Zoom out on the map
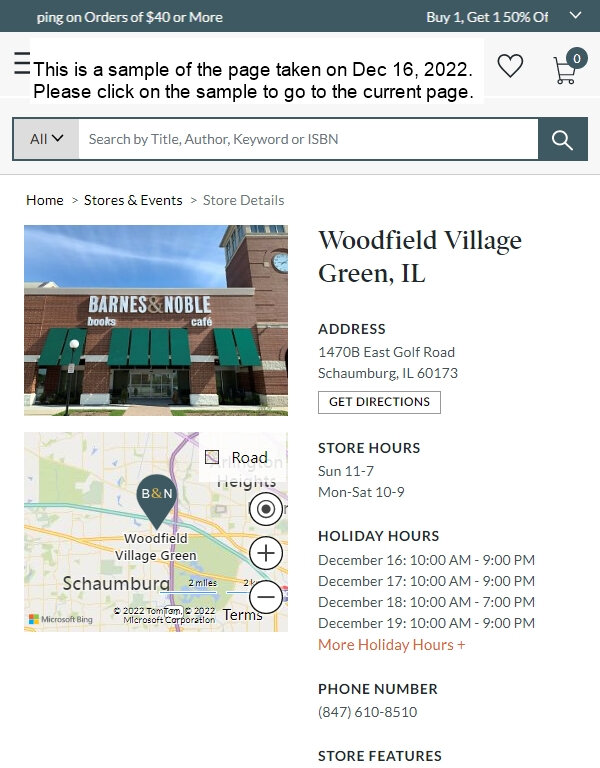 [265, 597]
